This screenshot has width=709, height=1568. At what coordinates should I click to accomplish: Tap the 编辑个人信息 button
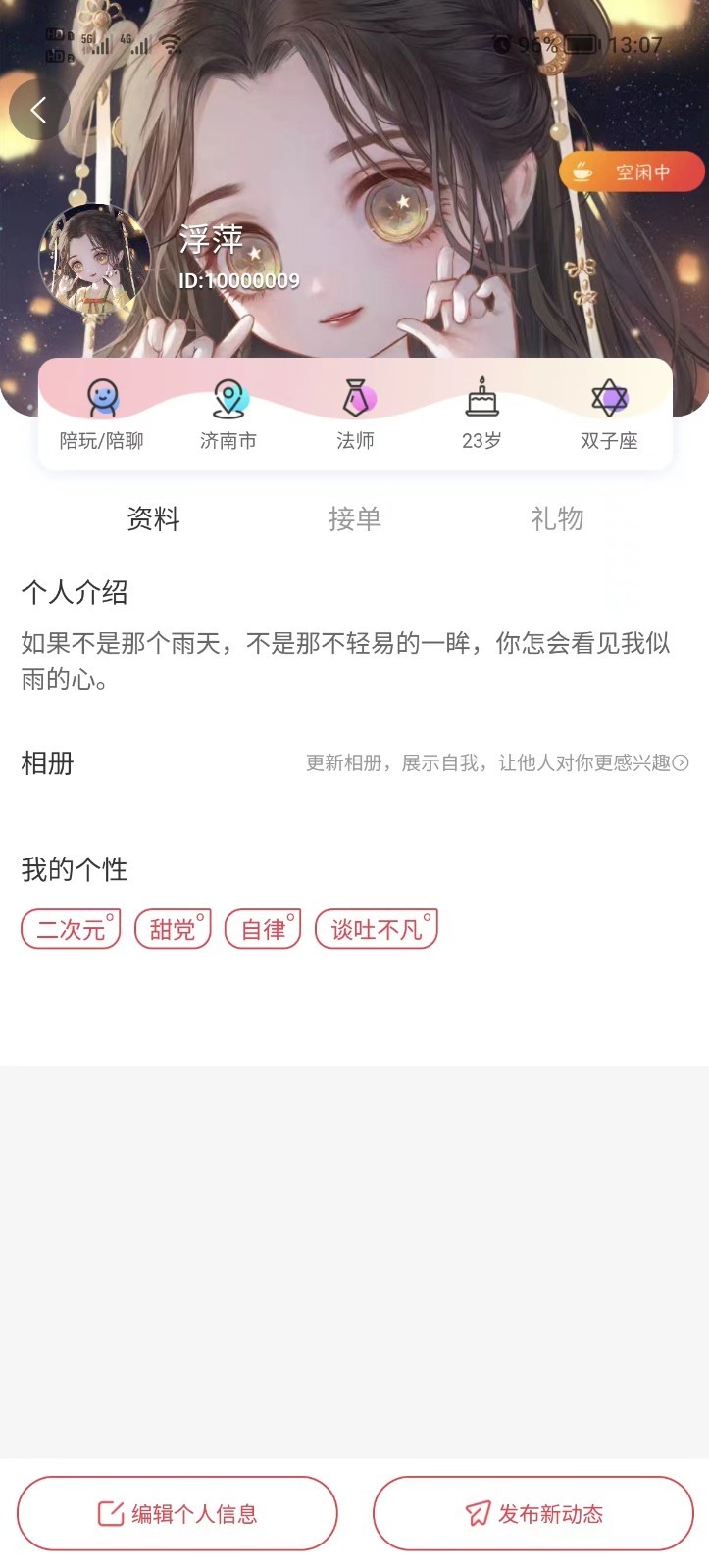tap(177, 1513)
